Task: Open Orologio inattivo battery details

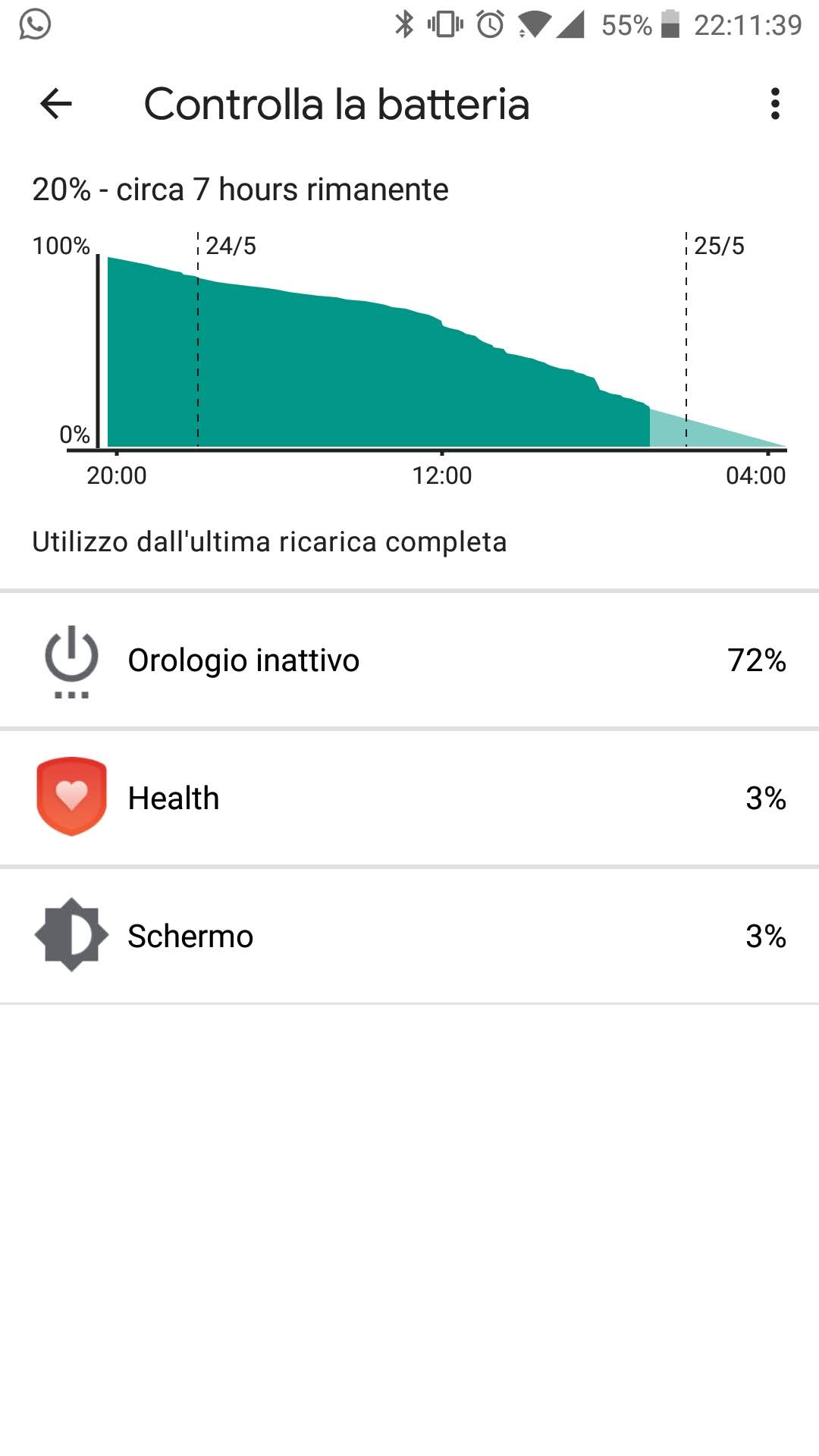Action: click(409, 661)
